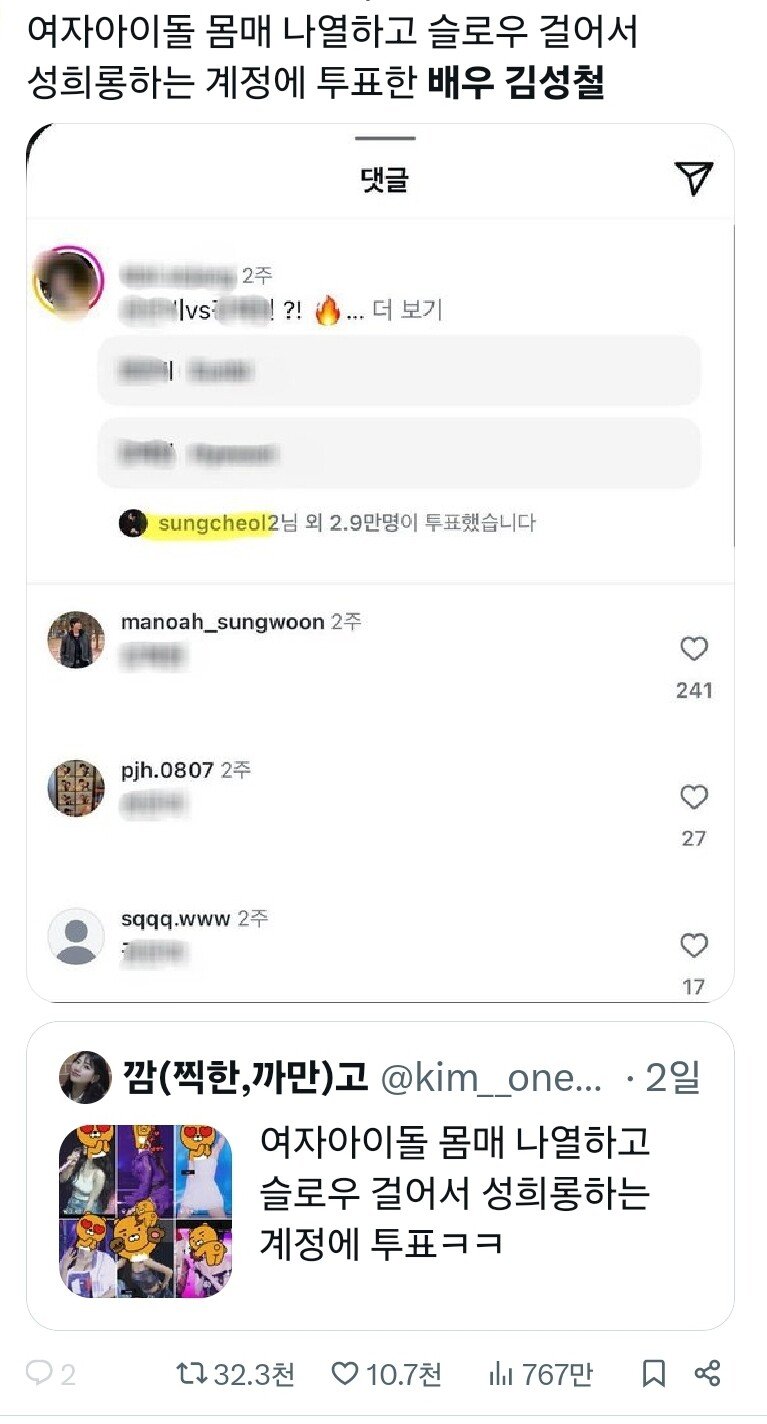Viewport: 767px width, 1424px height.
Task: Reply to this post
Action: (x=40, y=1375)
